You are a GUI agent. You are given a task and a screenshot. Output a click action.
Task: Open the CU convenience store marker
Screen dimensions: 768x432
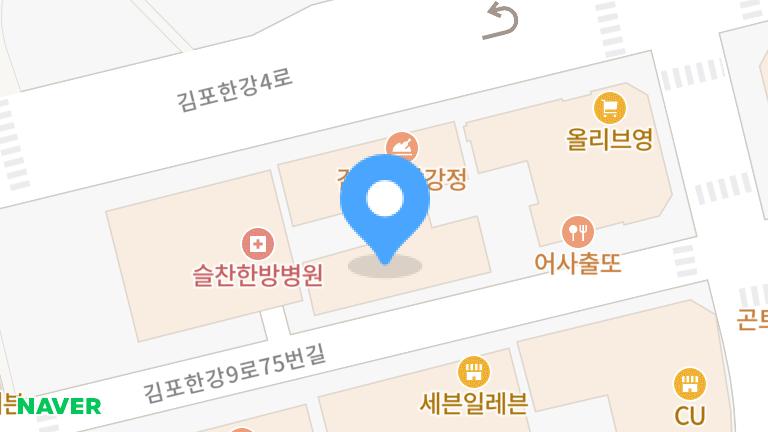(x=690, y=383)
